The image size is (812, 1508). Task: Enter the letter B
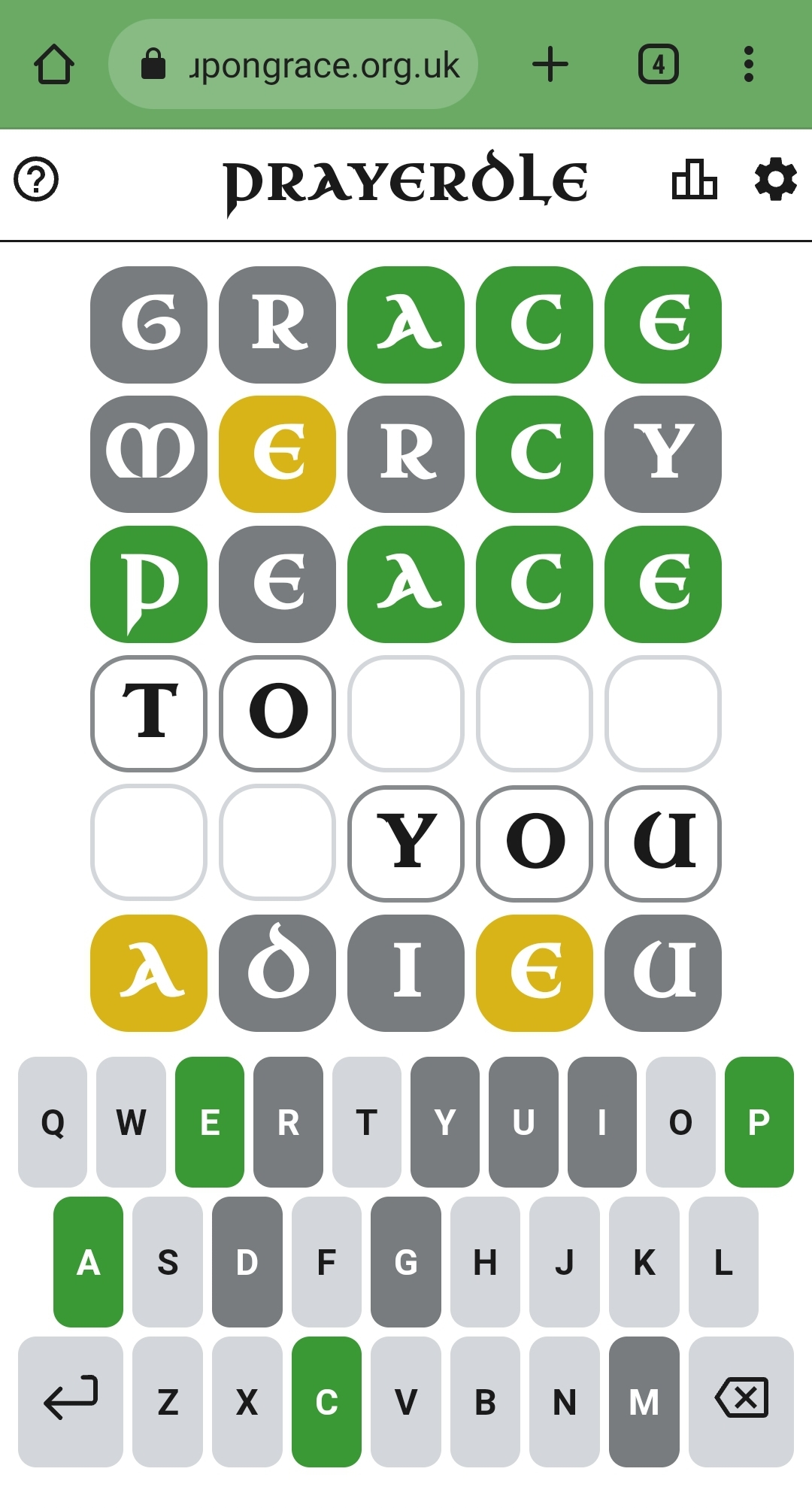485,1402
